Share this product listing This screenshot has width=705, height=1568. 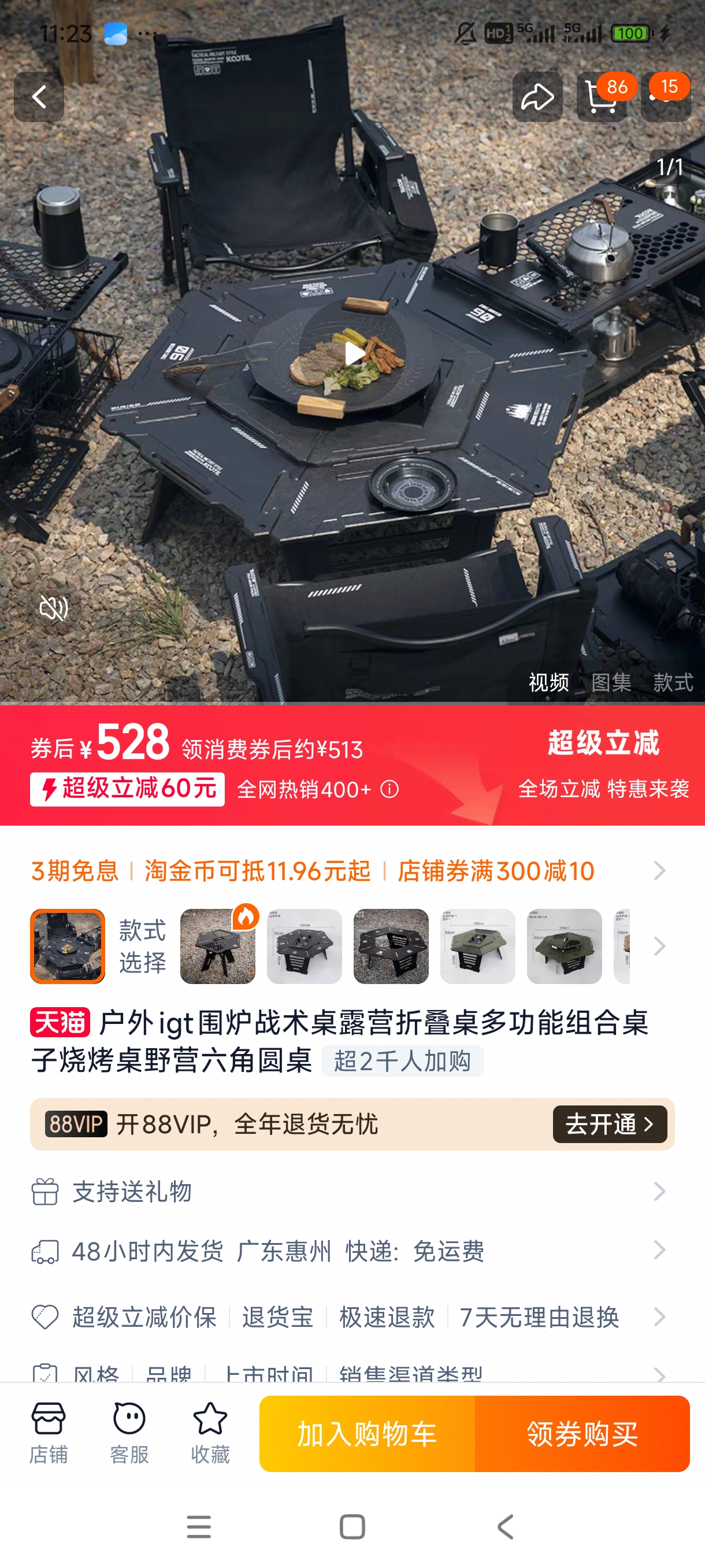tap(536, 97)
